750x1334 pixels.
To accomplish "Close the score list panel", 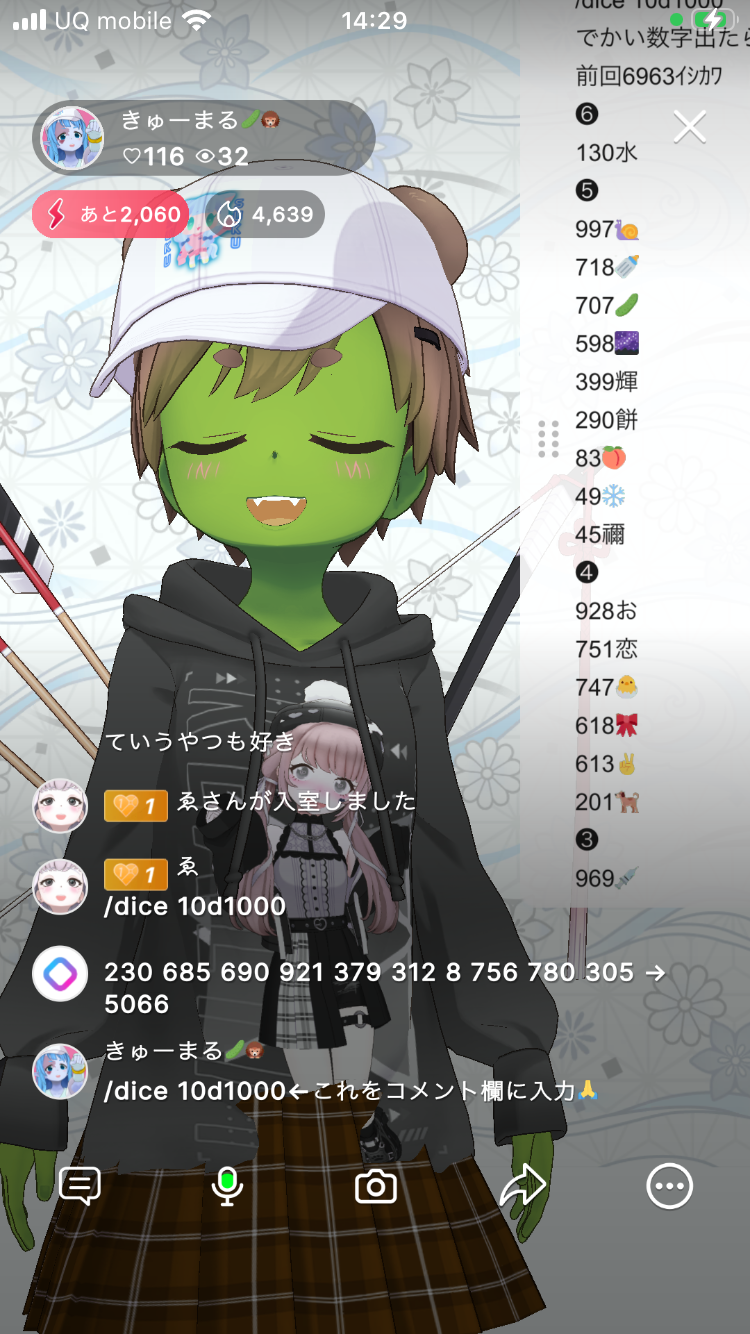I will click(690, 127).
